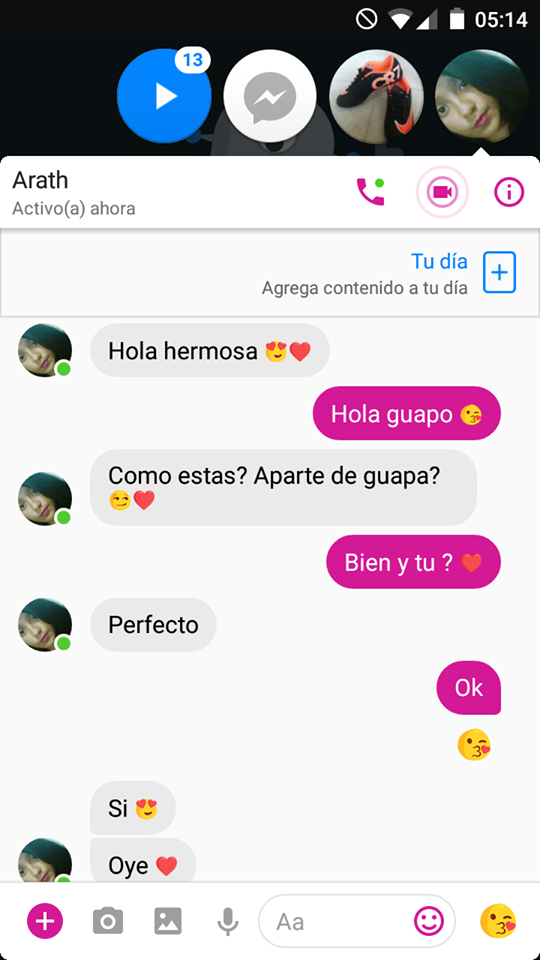Add content to Tu día
The height and width of the screenshot is (960, 540).
(x=500, y=272)
